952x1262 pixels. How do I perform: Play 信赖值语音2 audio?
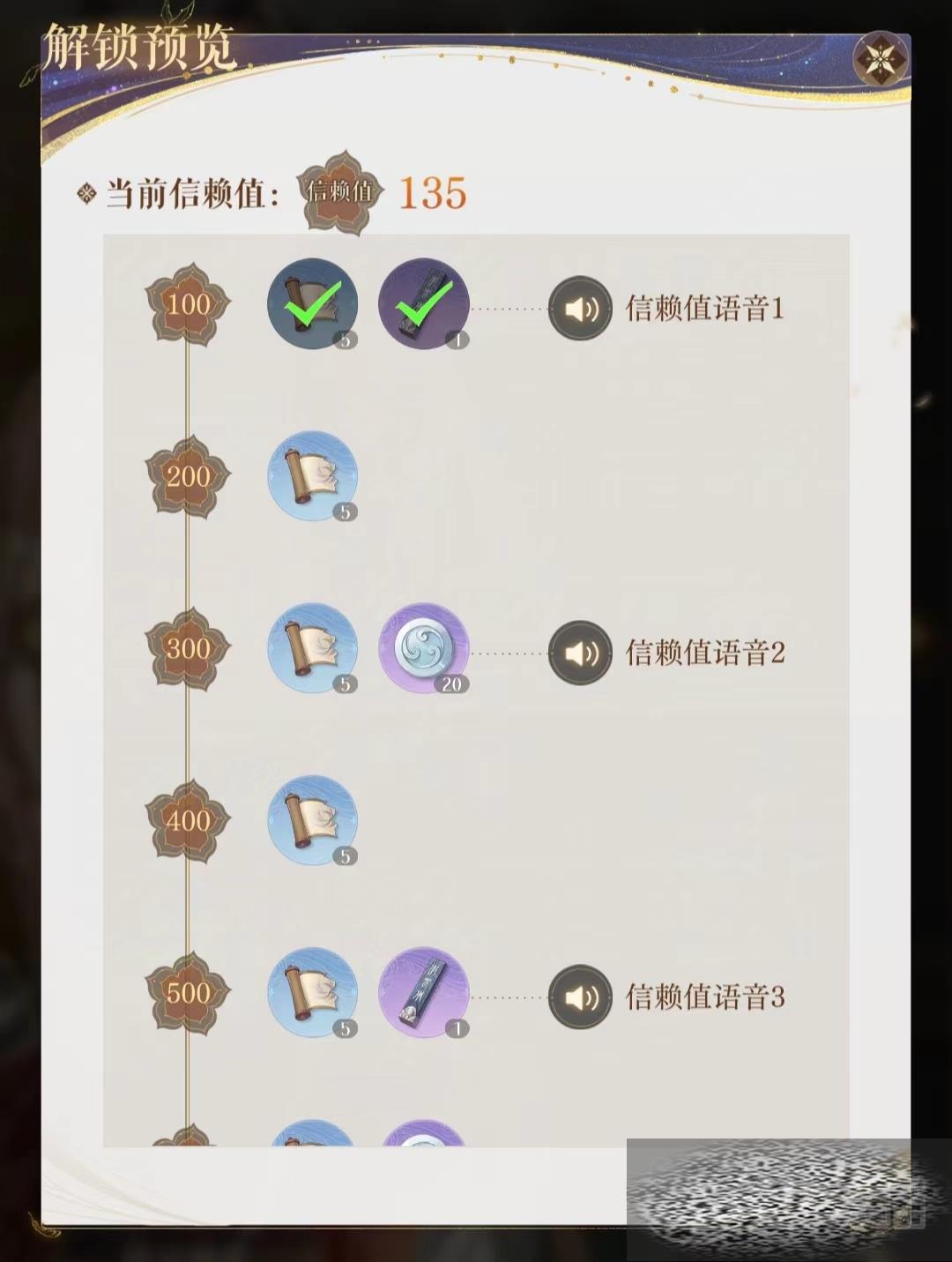pos(580,653)
